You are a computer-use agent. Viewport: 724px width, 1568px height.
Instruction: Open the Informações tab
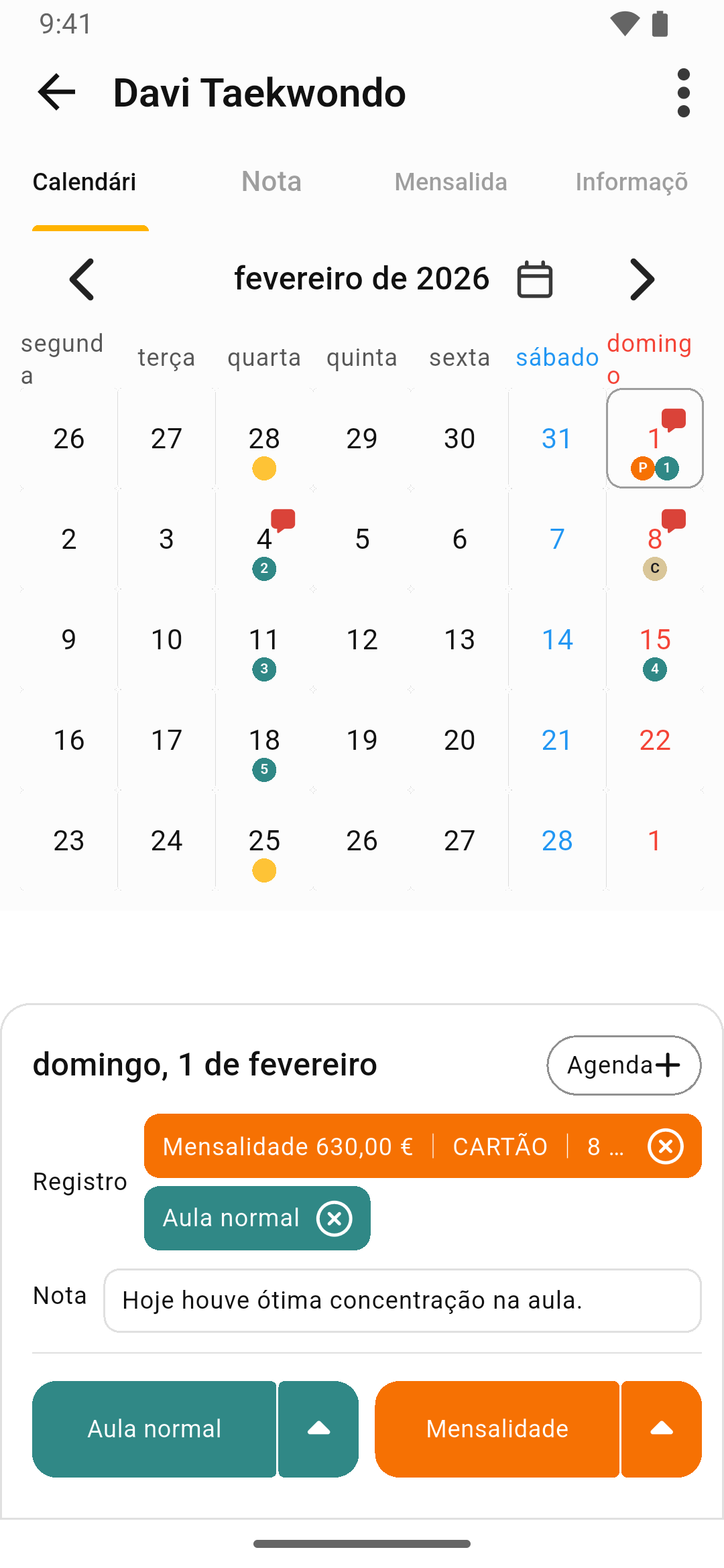pos(631,182)
